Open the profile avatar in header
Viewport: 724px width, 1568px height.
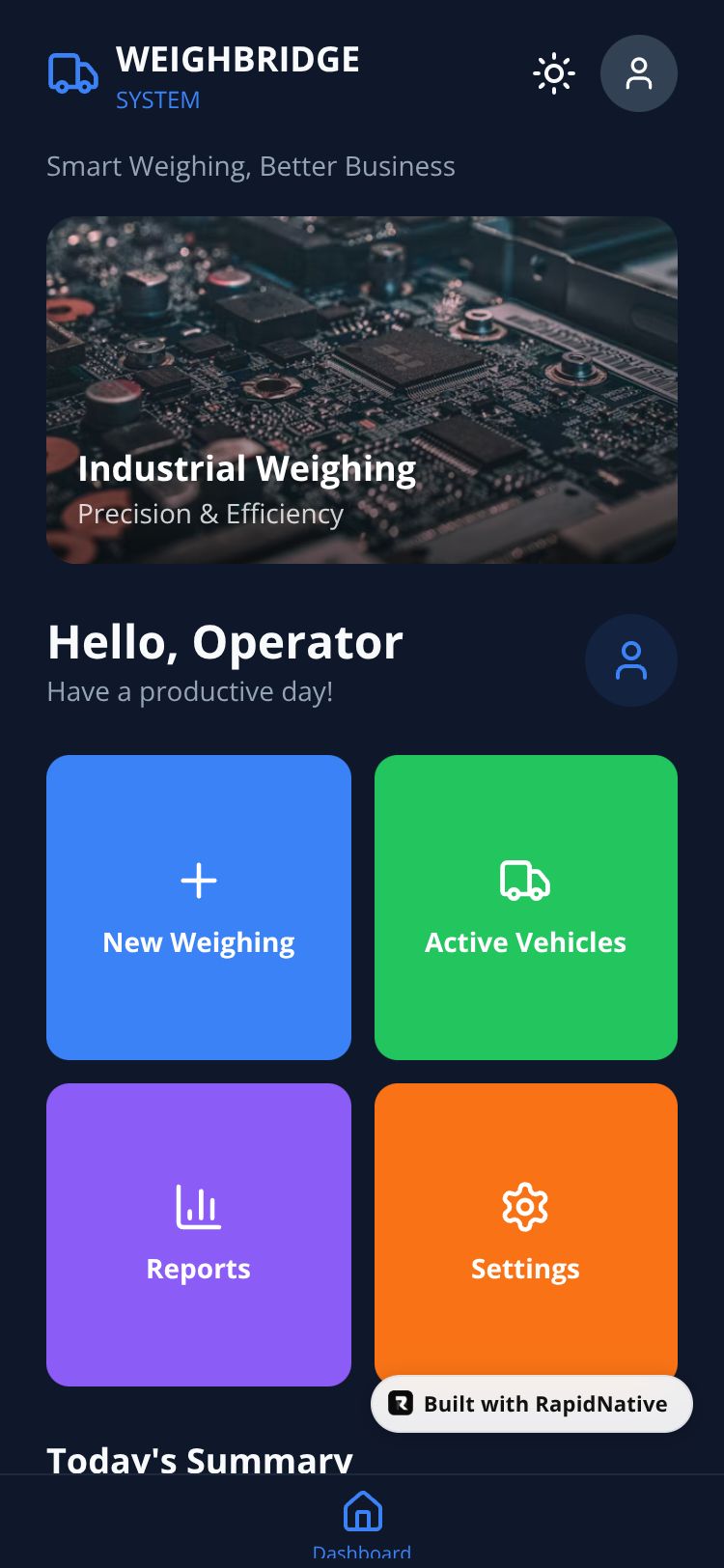pyautogui.click(x=638, y=73)
